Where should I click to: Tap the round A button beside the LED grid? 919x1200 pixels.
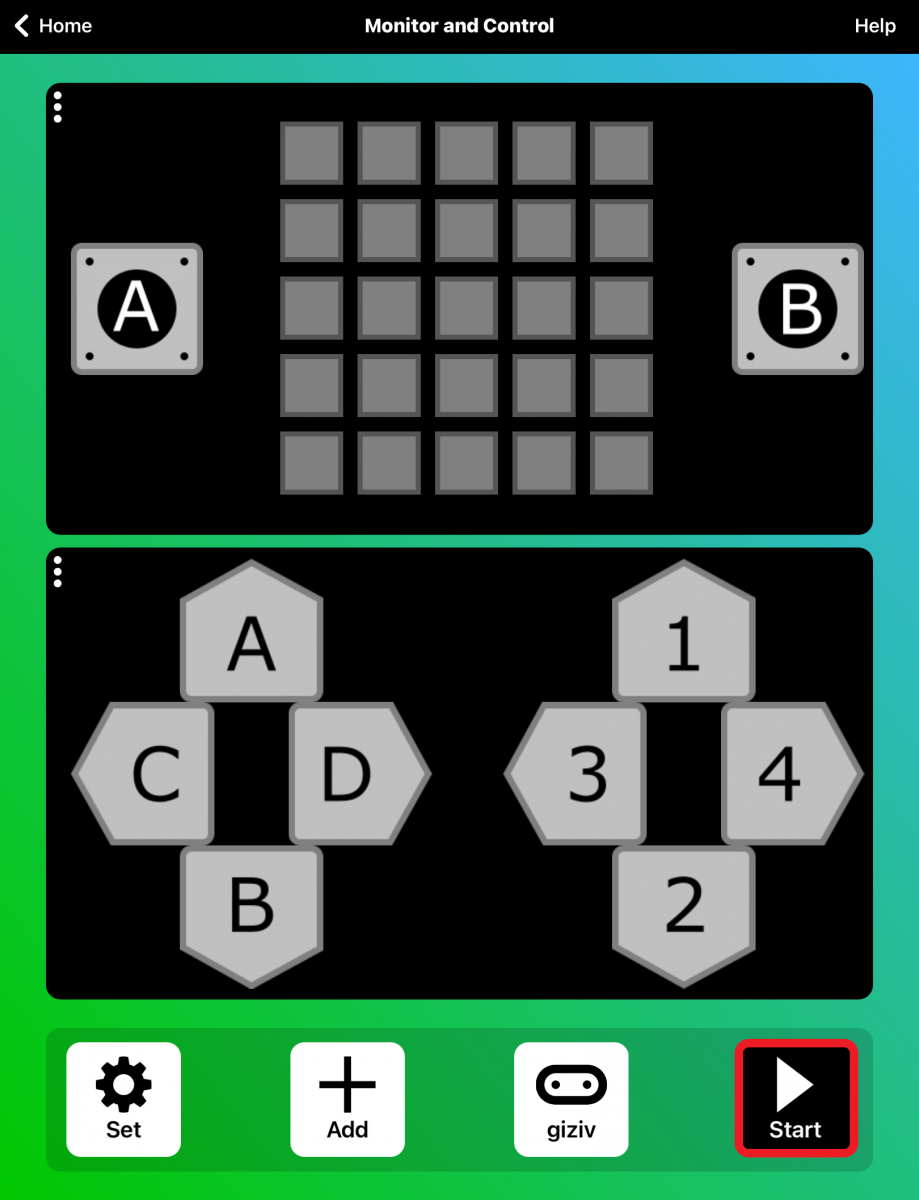pyautogui.click(x=137, y=309)
